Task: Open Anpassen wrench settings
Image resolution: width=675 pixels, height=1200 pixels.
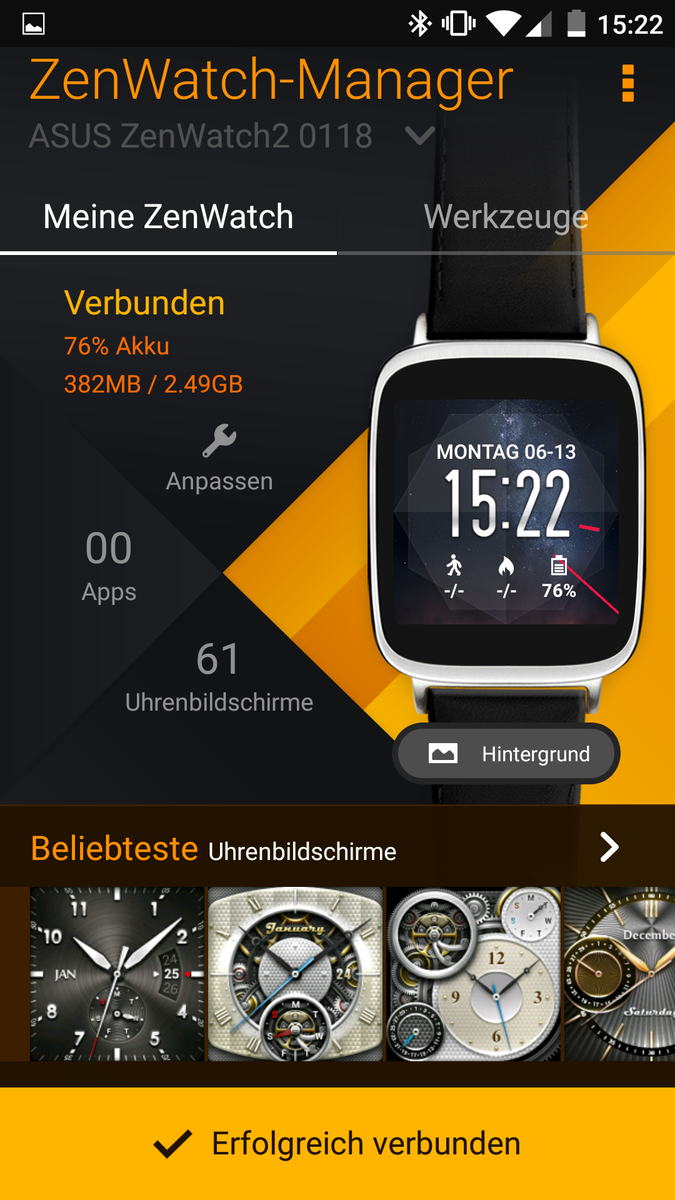Action: click(219, 458)
